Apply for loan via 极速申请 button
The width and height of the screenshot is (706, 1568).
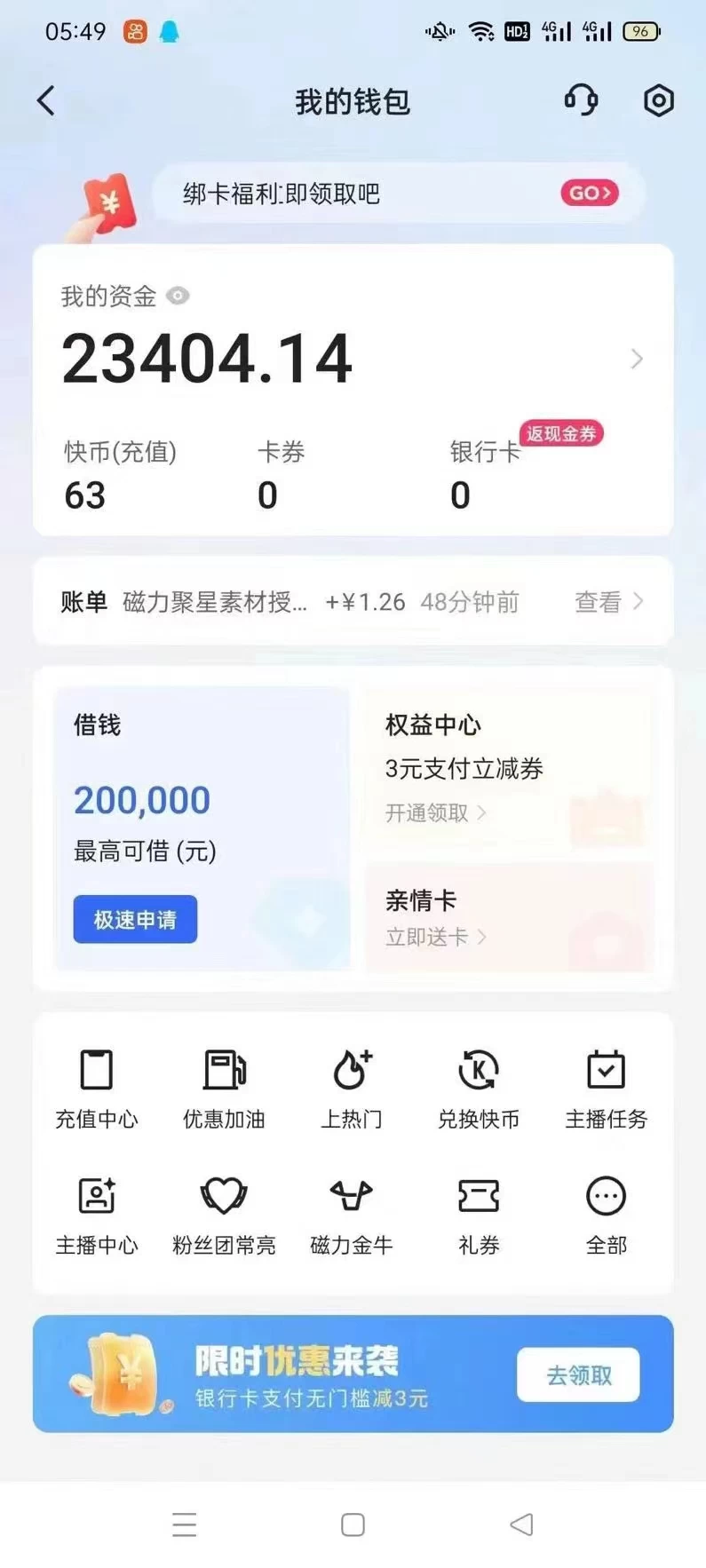pyautogui.click(x=134, y=920)
